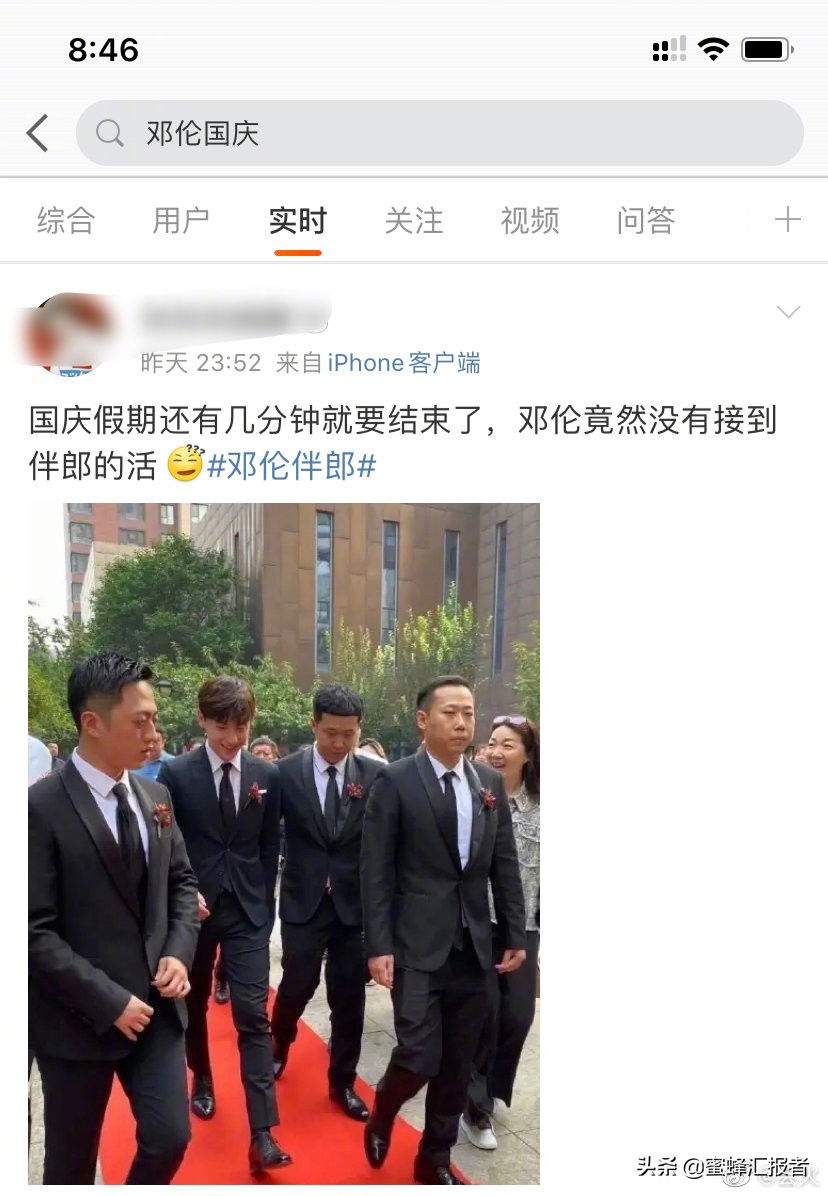Switch to the 综合 tab

pyautogui.click(x=66, y=221)
